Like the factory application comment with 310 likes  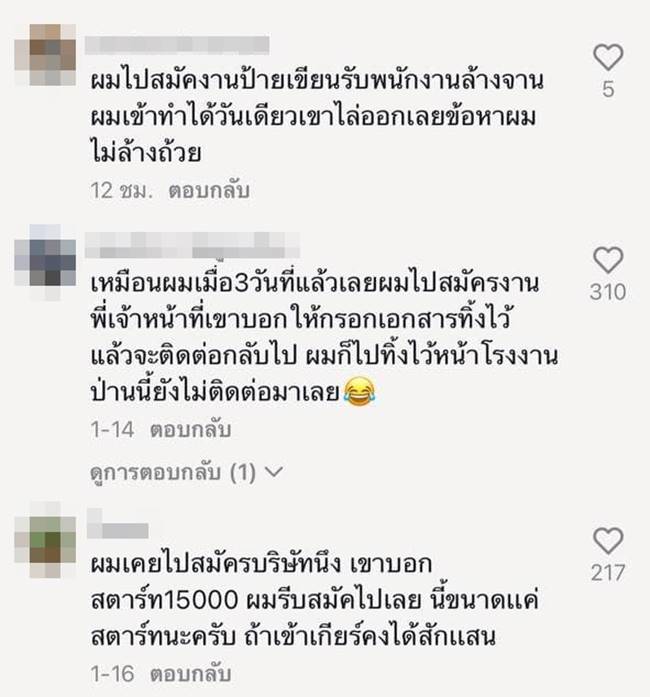coord(608,261)
